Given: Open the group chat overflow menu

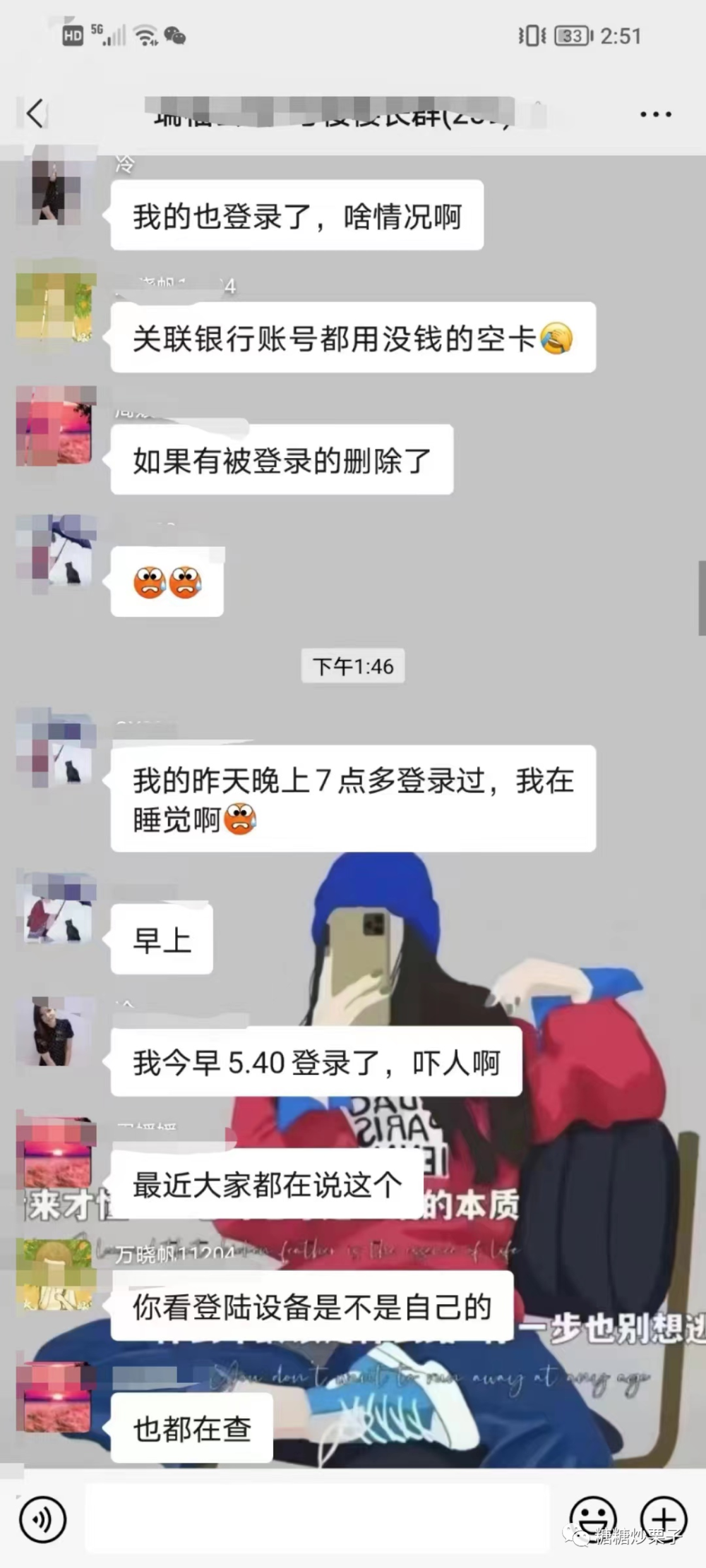Looking at the screenshot, I should pyautogui.click(x=655, y=114).
